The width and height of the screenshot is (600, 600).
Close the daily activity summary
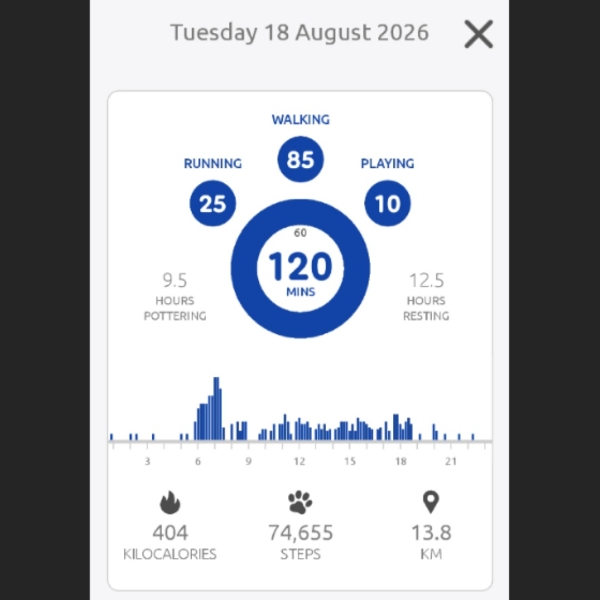pyautogui.click(x=478, y=34)
